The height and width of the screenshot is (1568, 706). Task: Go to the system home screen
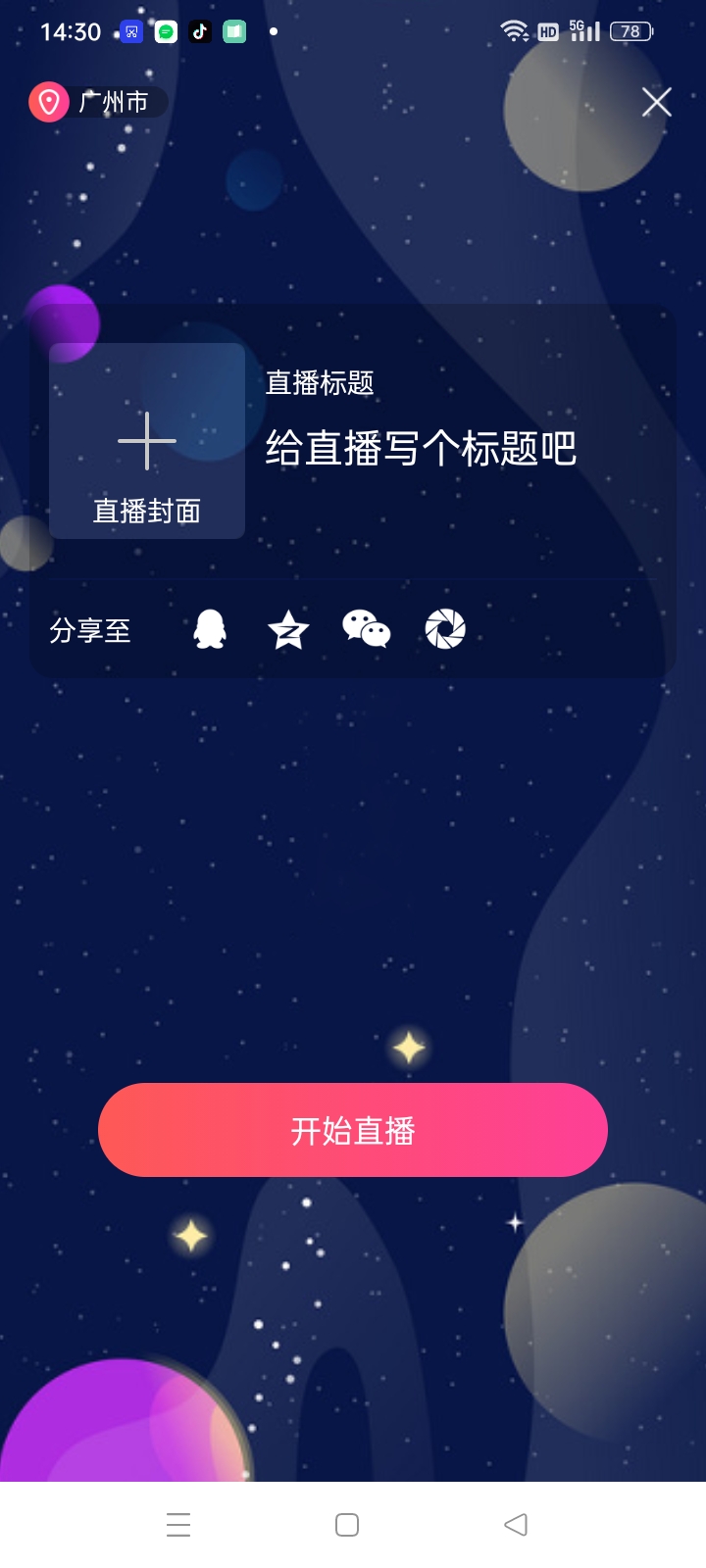tap(347, 1525)
